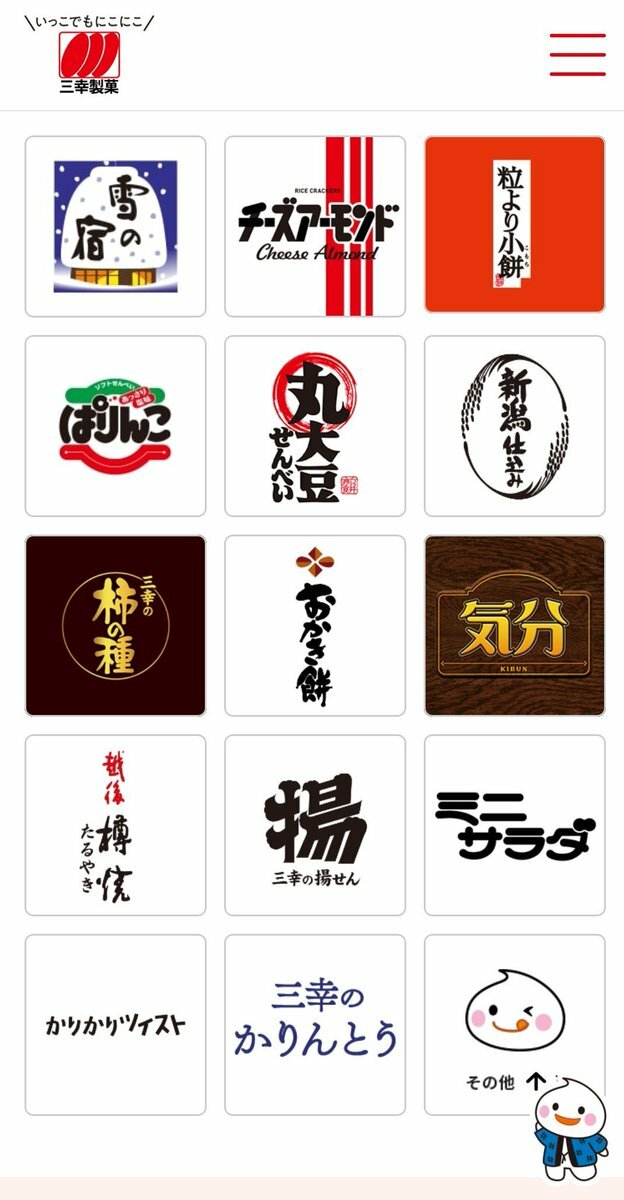Open the 雪の宿 brand tile
Image resolution: width=624 pixels, height=1200 pixels.
(115, 226)
